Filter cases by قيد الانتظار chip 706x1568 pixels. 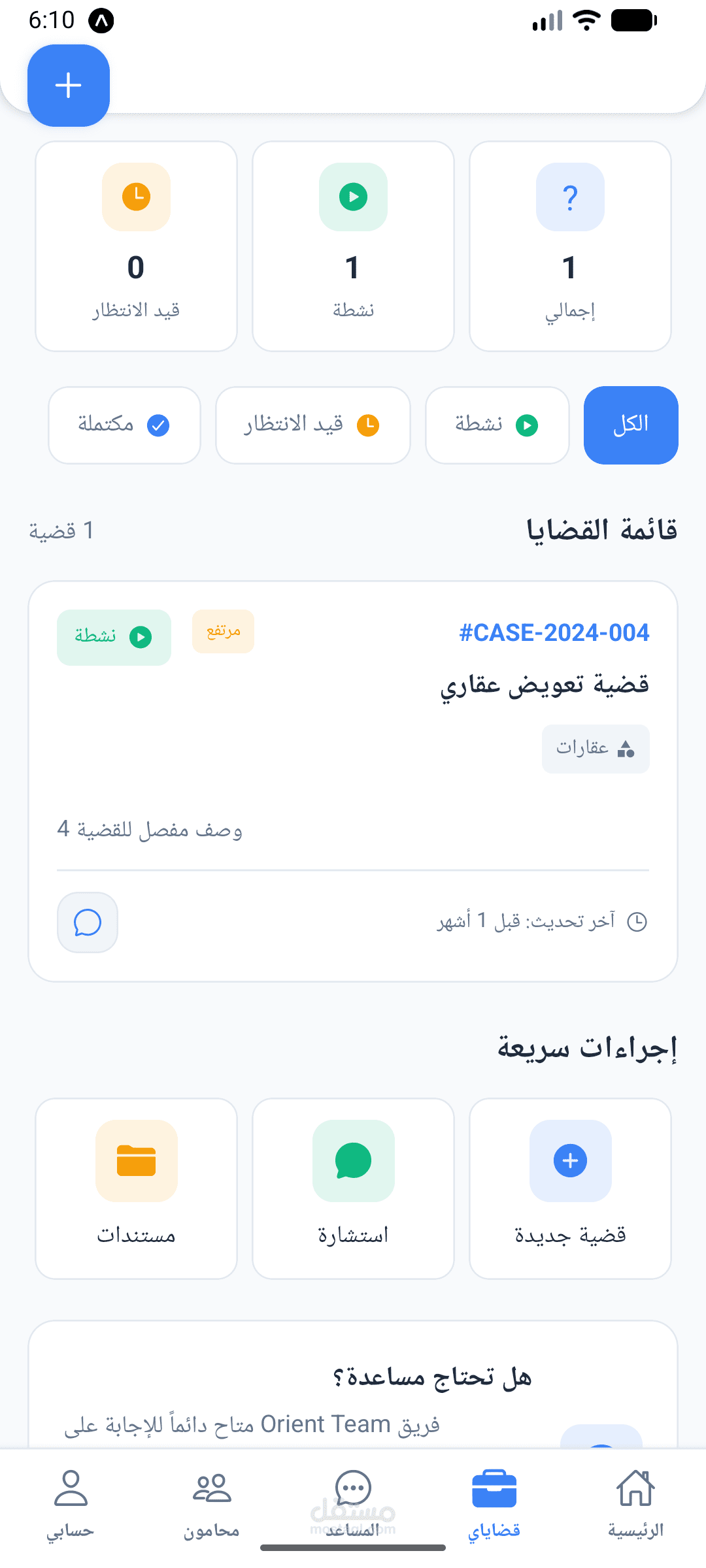313,425
